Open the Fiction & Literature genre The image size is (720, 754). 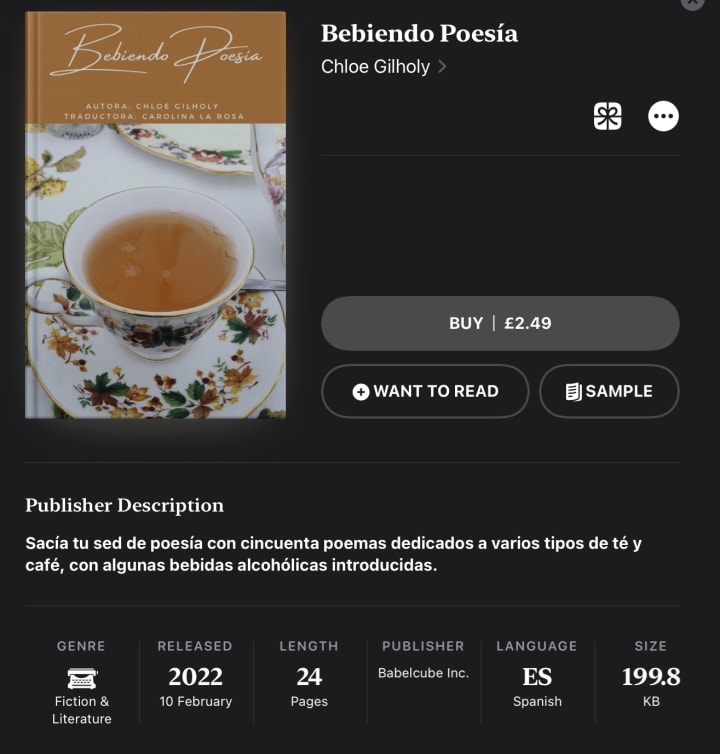82,690
